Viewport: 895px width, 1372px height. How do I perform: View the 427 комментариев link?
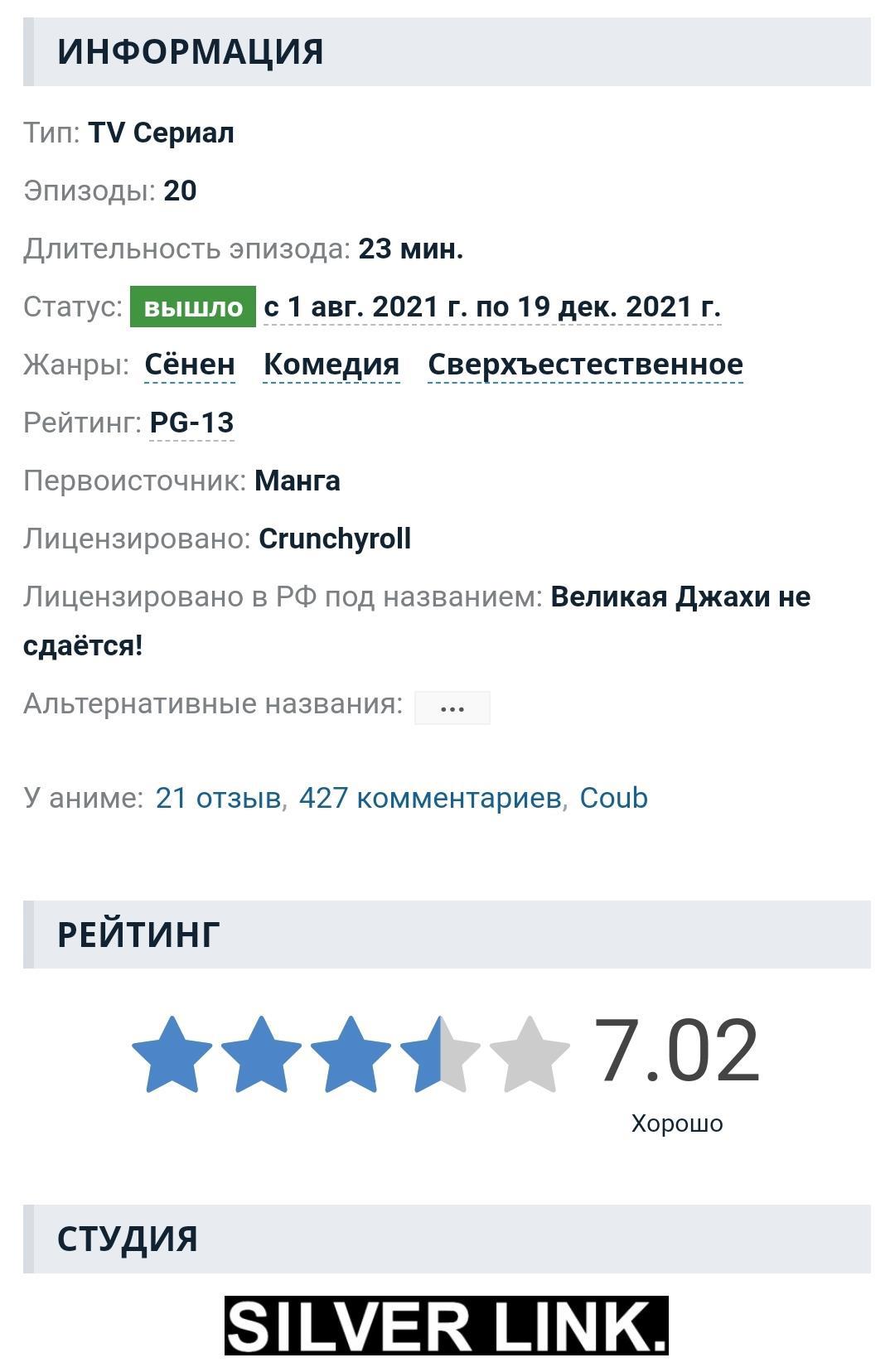point(429,798)
